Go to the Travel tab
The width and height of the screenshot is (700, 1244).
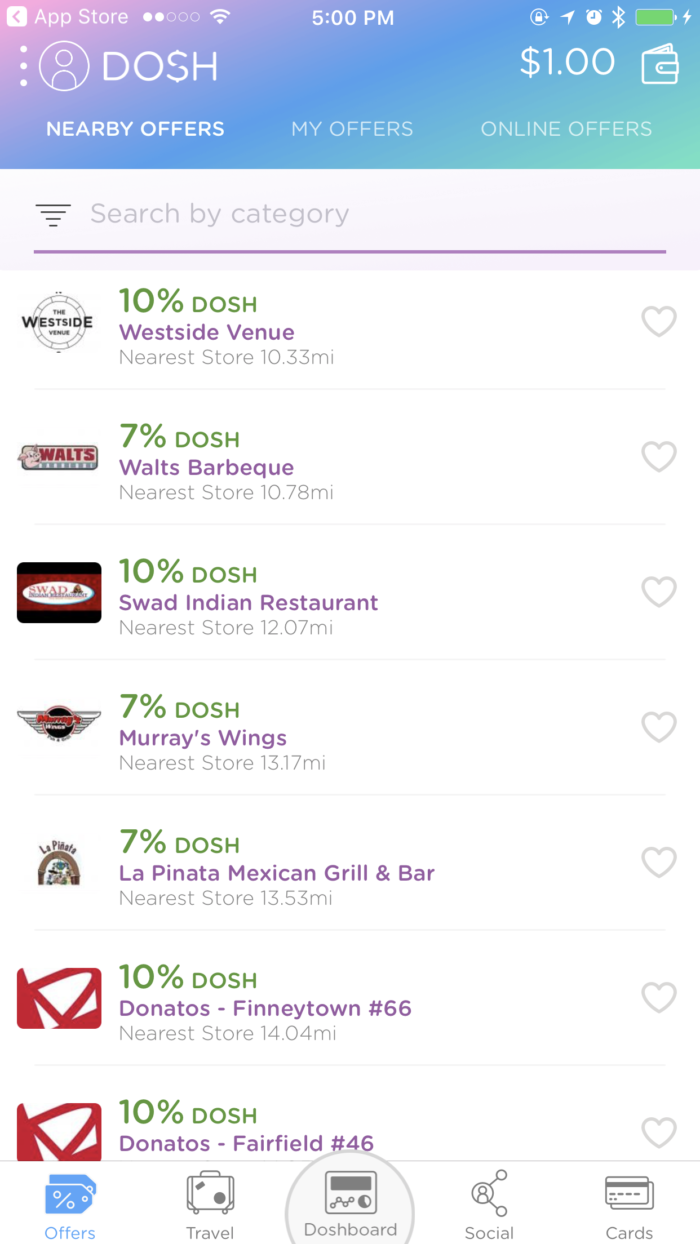[x=210, y=1205]
